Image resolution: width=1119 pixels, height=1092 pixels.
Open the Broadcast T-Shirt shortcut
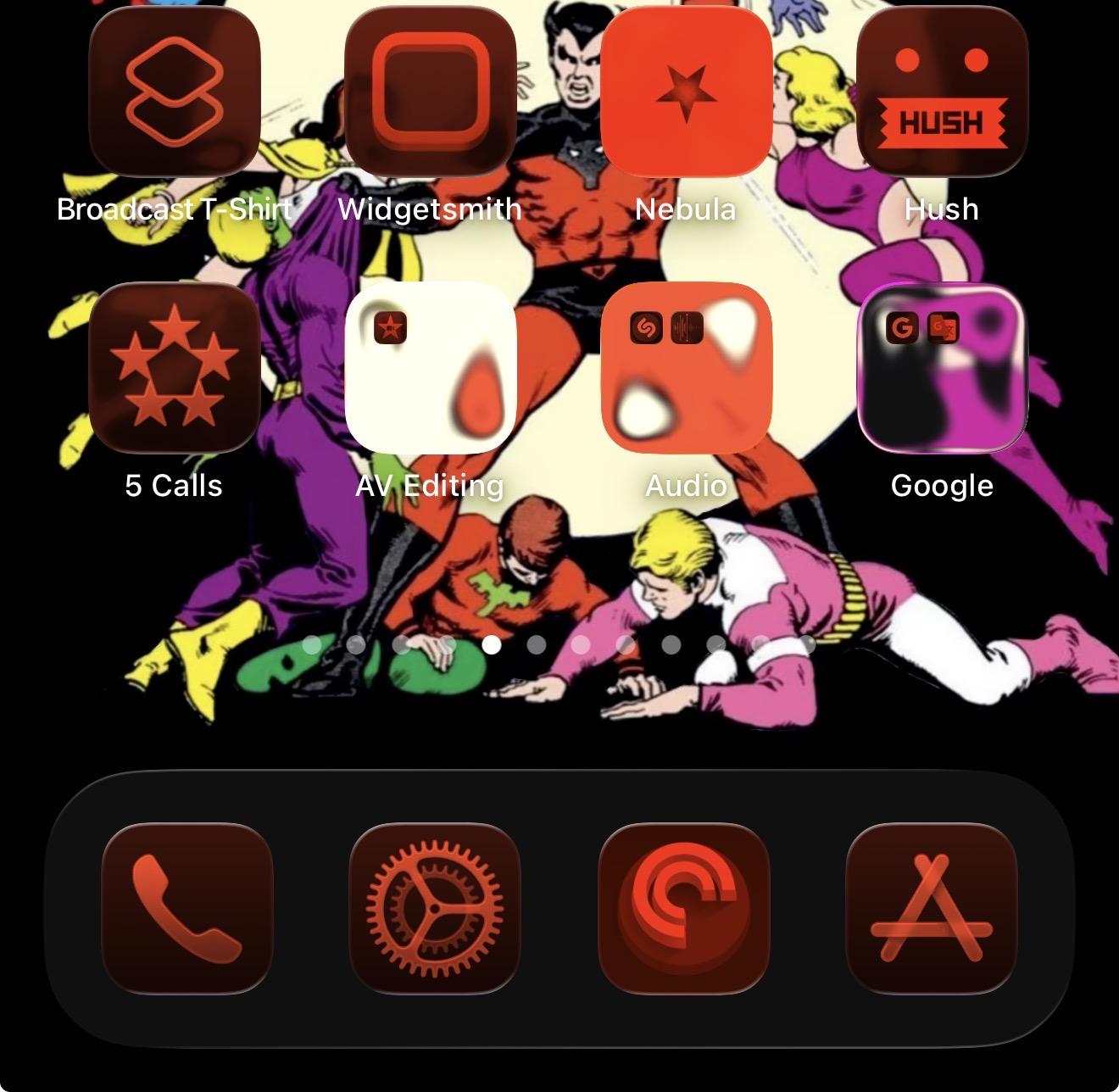(174, 92)
